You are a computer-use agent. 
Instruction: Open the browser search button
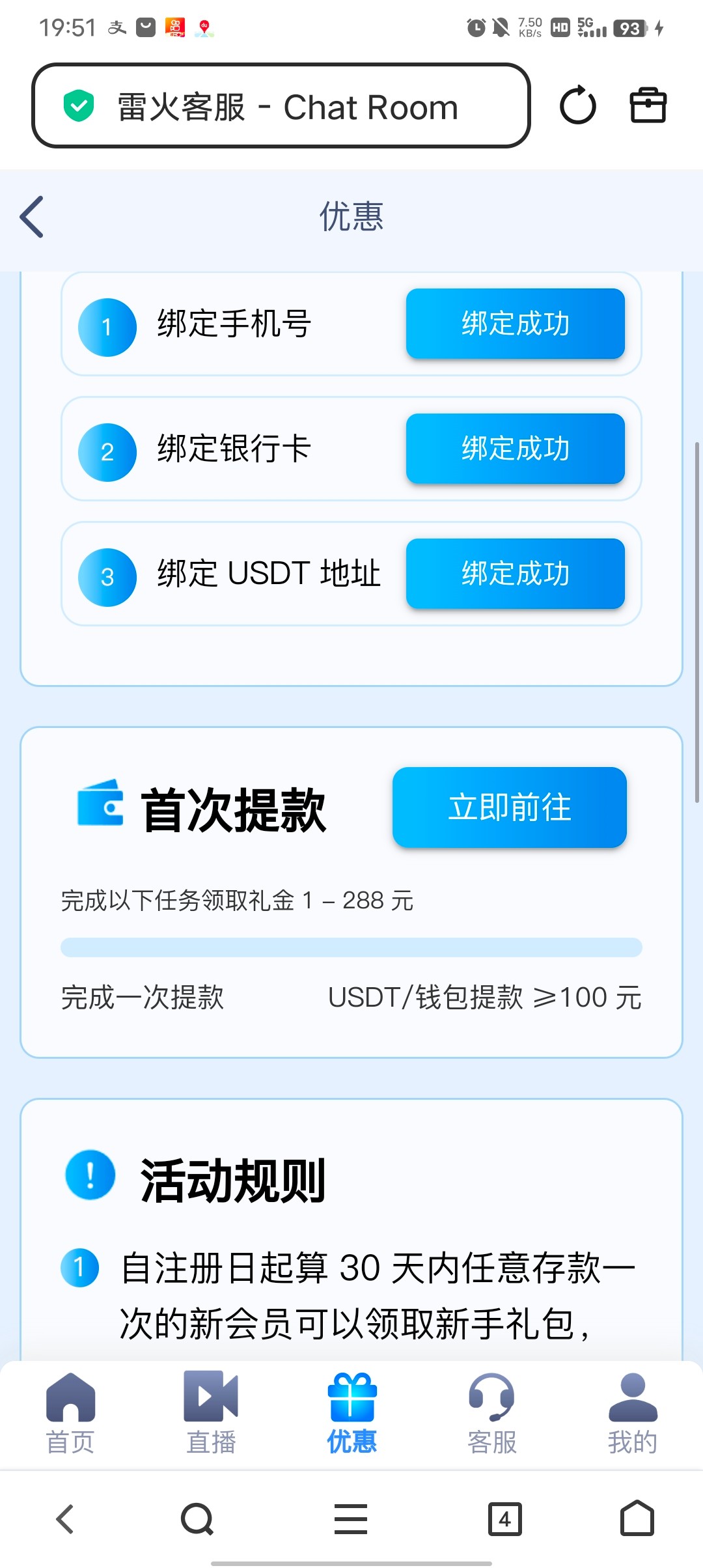(x=197, y=1520)
